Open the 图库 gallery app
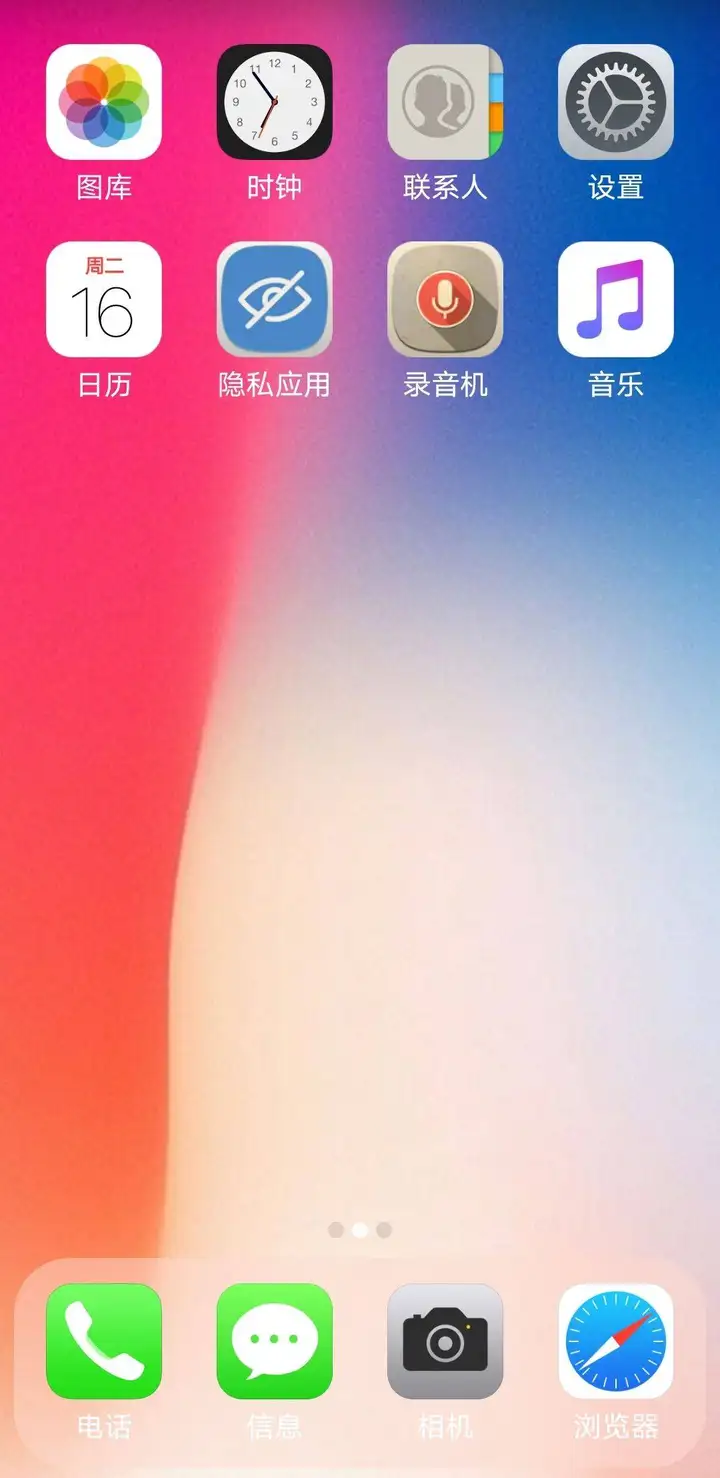The height and width of the screenshot is (1478, 720). pos(104,102)
